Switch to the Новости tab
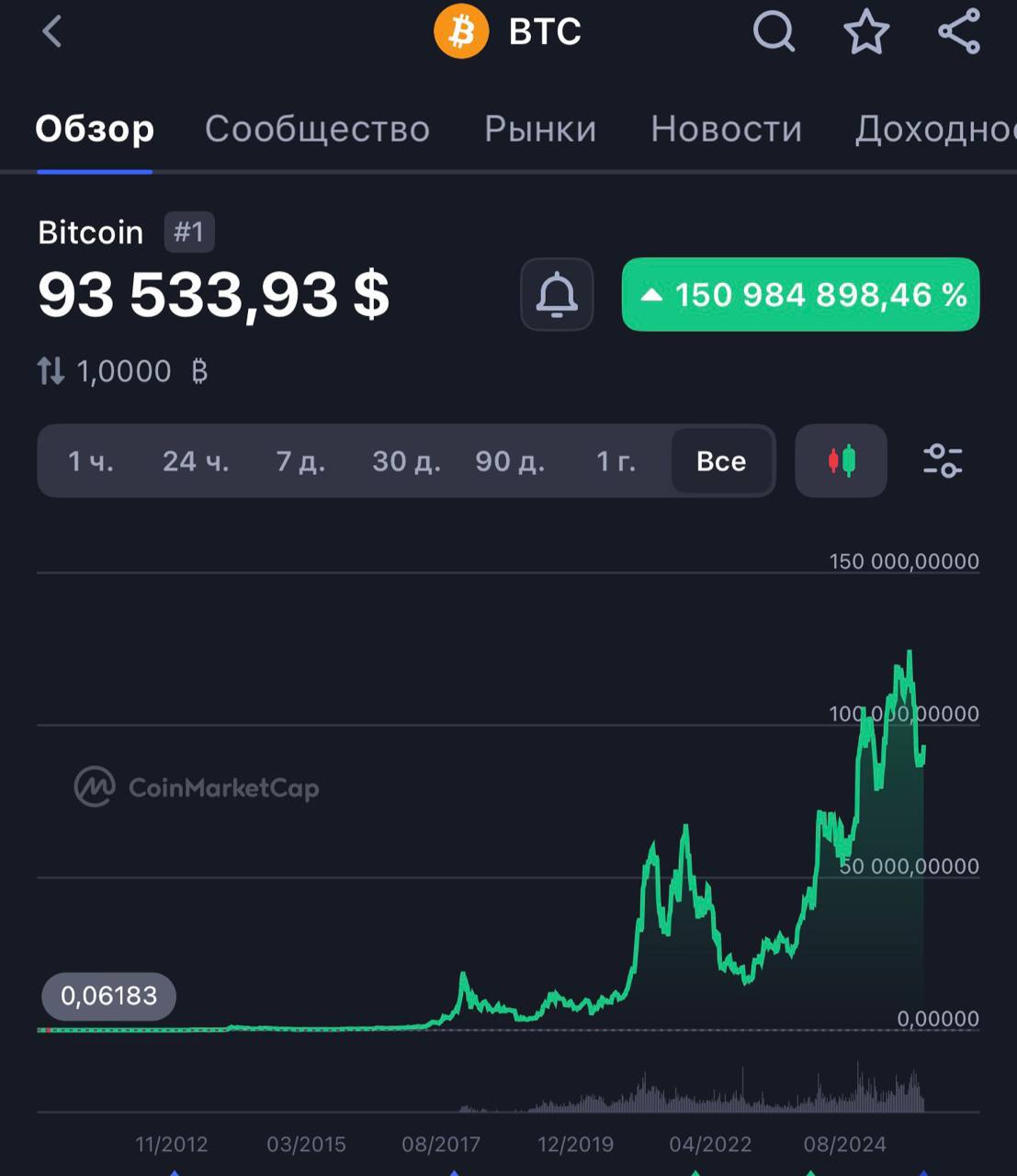 (726, 130)
